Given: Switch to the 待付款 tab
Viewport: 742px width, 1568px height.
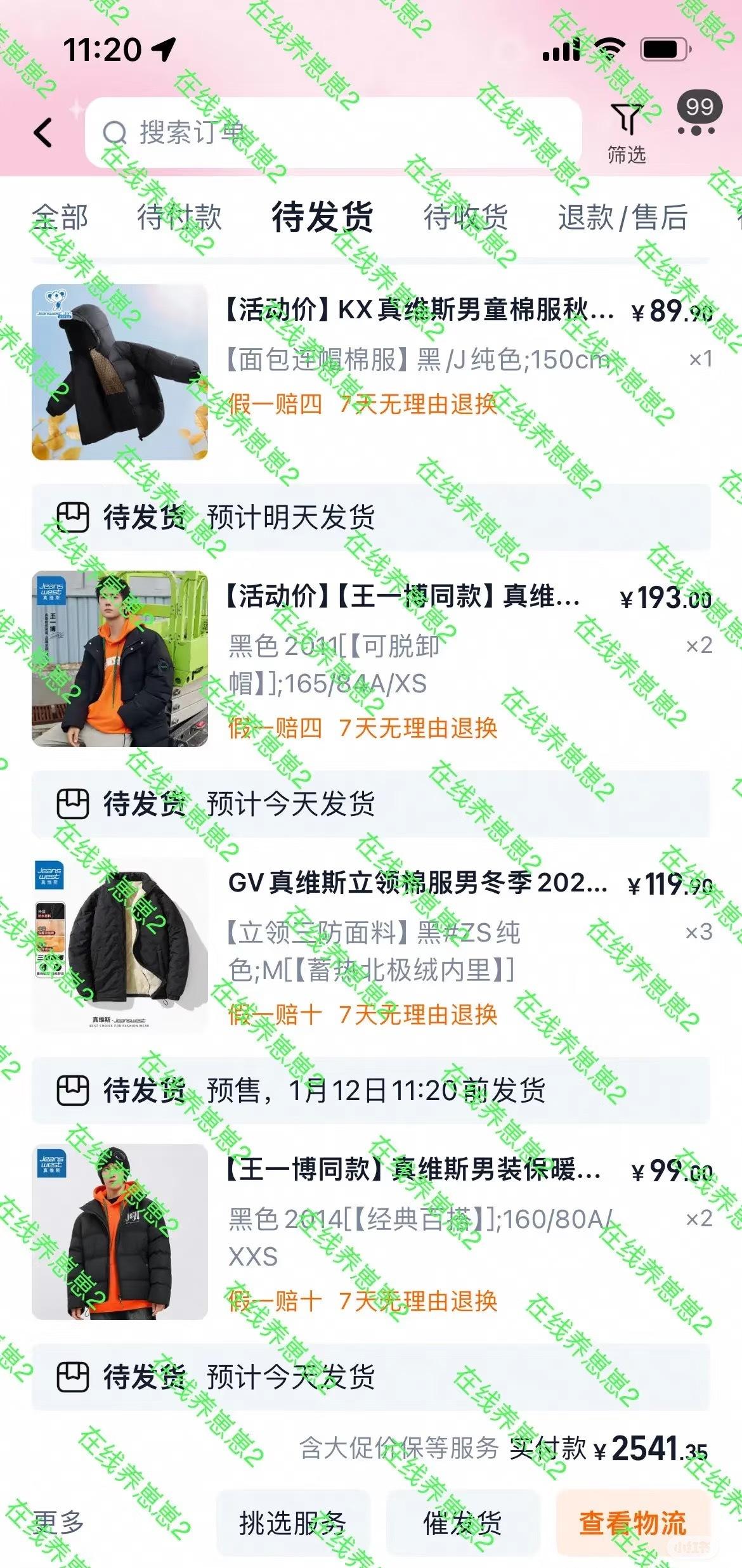Looking at the screenshot, I should tap(179, 217).
